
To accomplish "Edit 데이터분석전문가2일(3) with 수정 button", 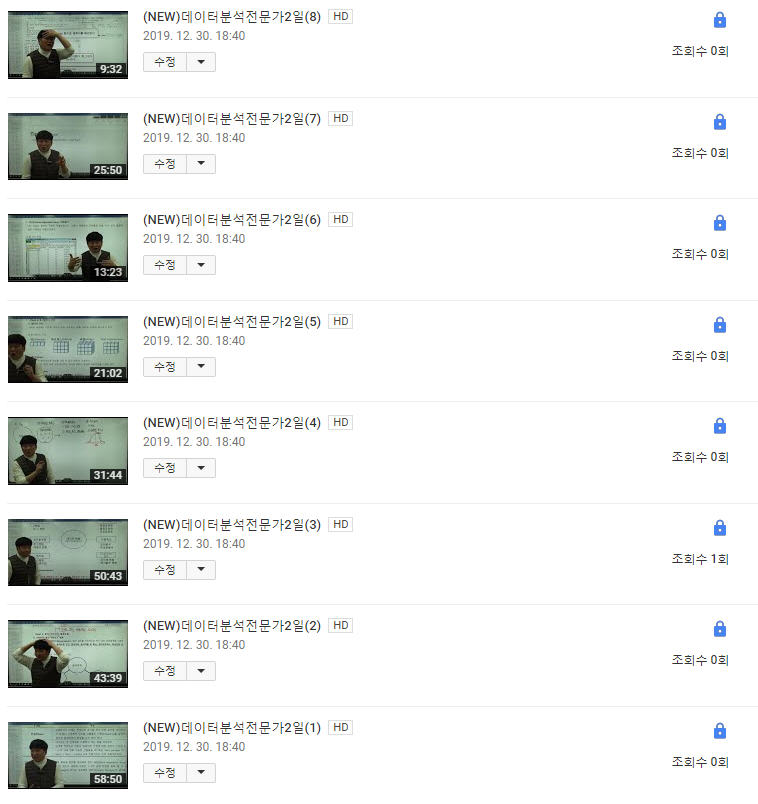I will (164, 570).
